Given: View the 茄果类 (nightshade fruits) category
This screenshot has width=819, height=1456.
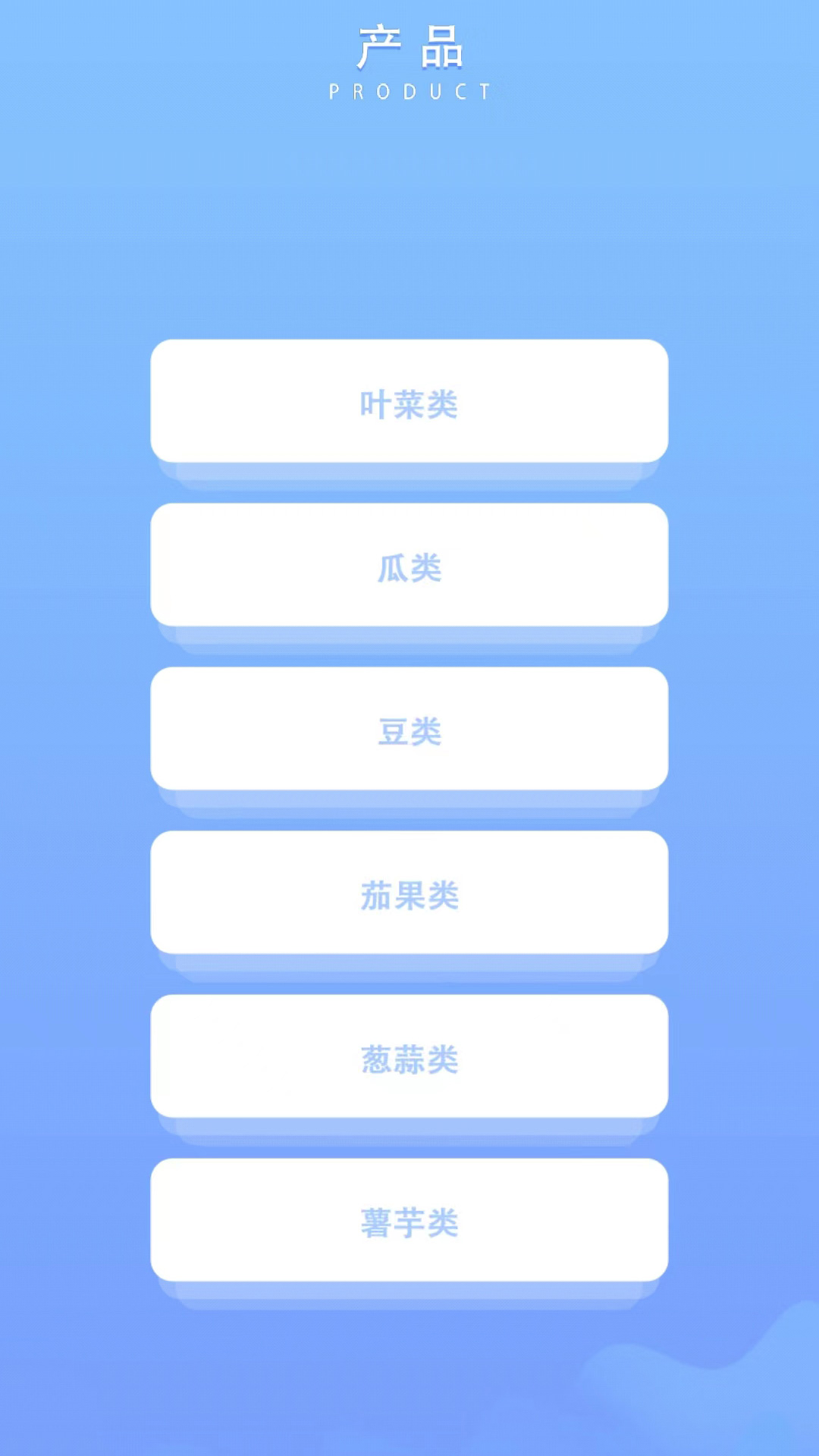Looking at the screenshot, I should [x=409, y=895].
